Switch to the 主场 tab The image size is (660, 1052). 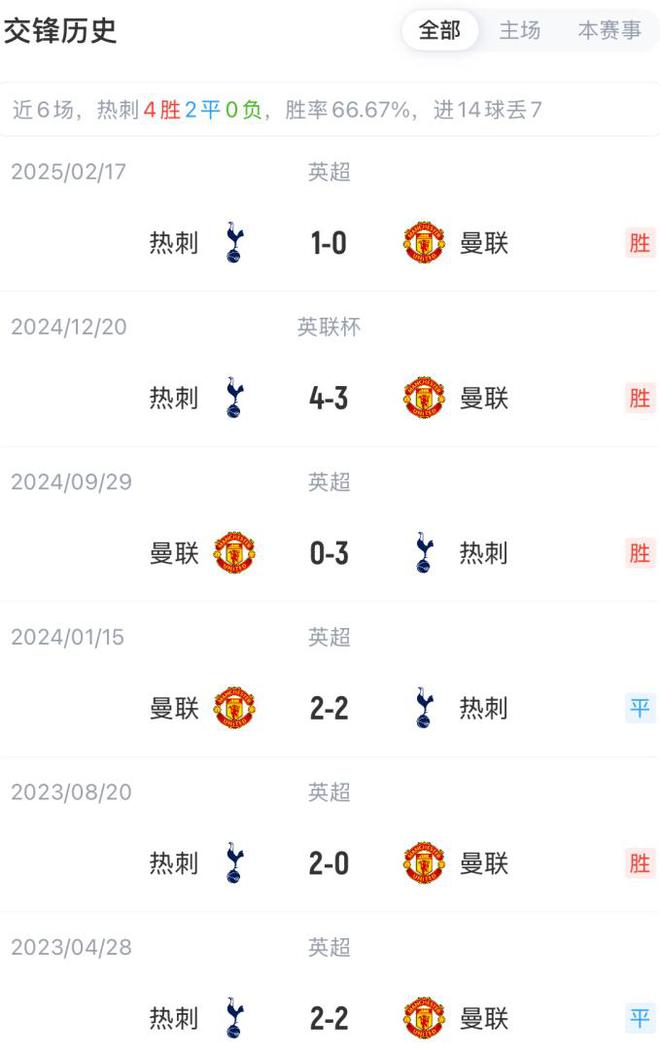[520, 31]
